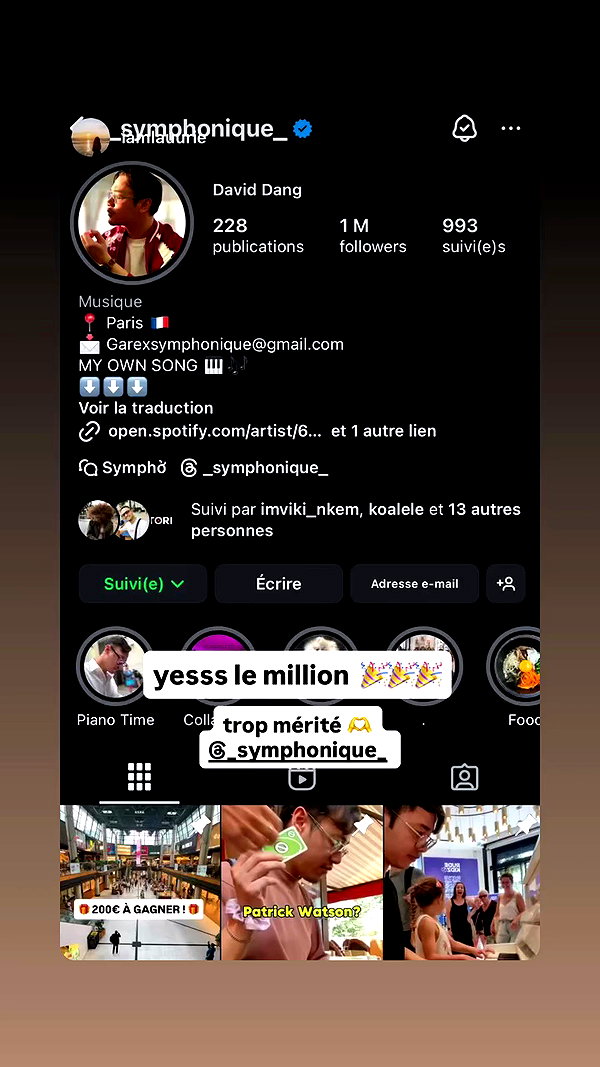The image size is (600, 1067).
Task: Open the story author's avatar at the top
Action: point(90,137)
